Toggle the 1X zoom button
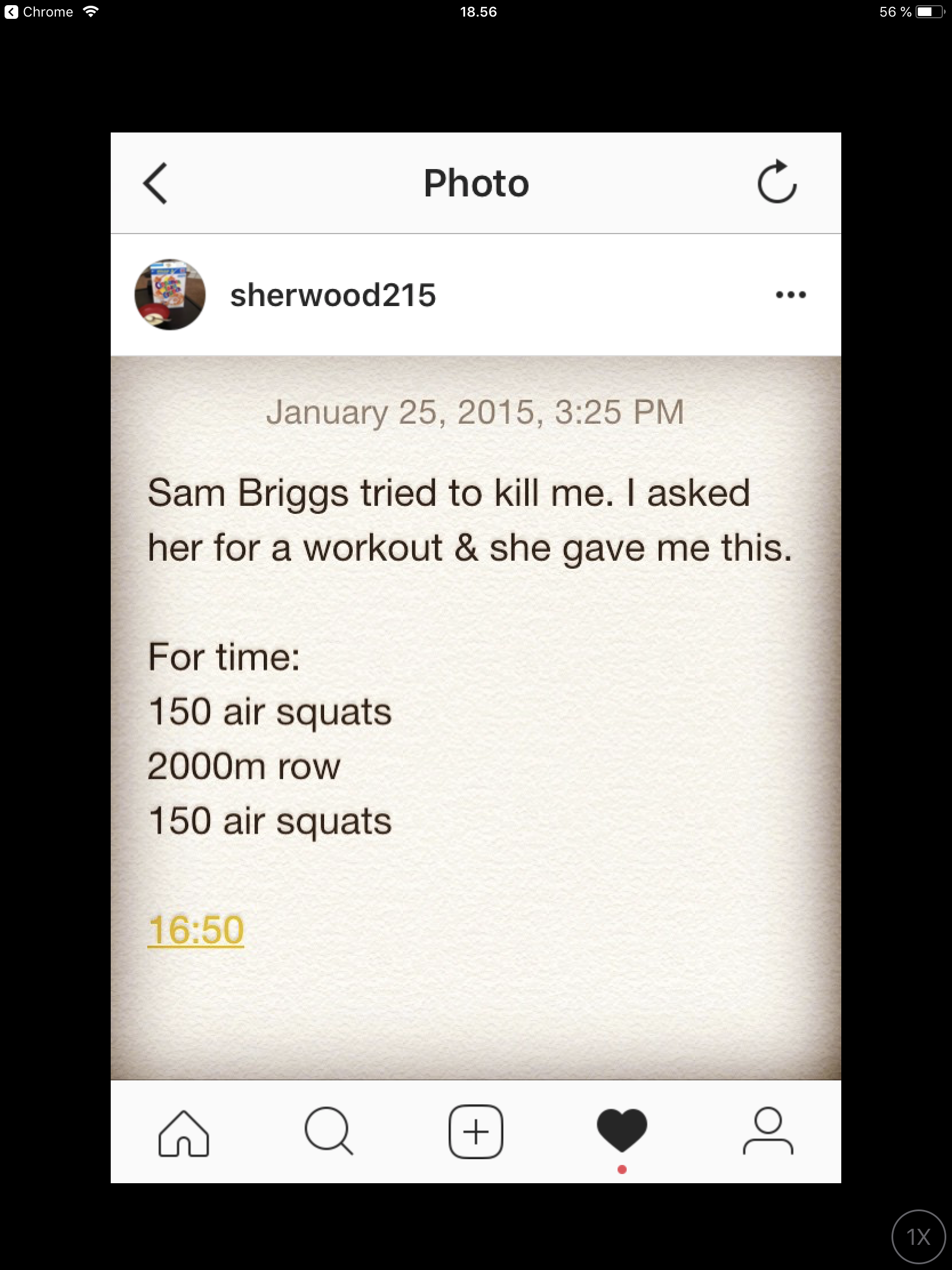The image size is (952, 1270). [918, 1237]
